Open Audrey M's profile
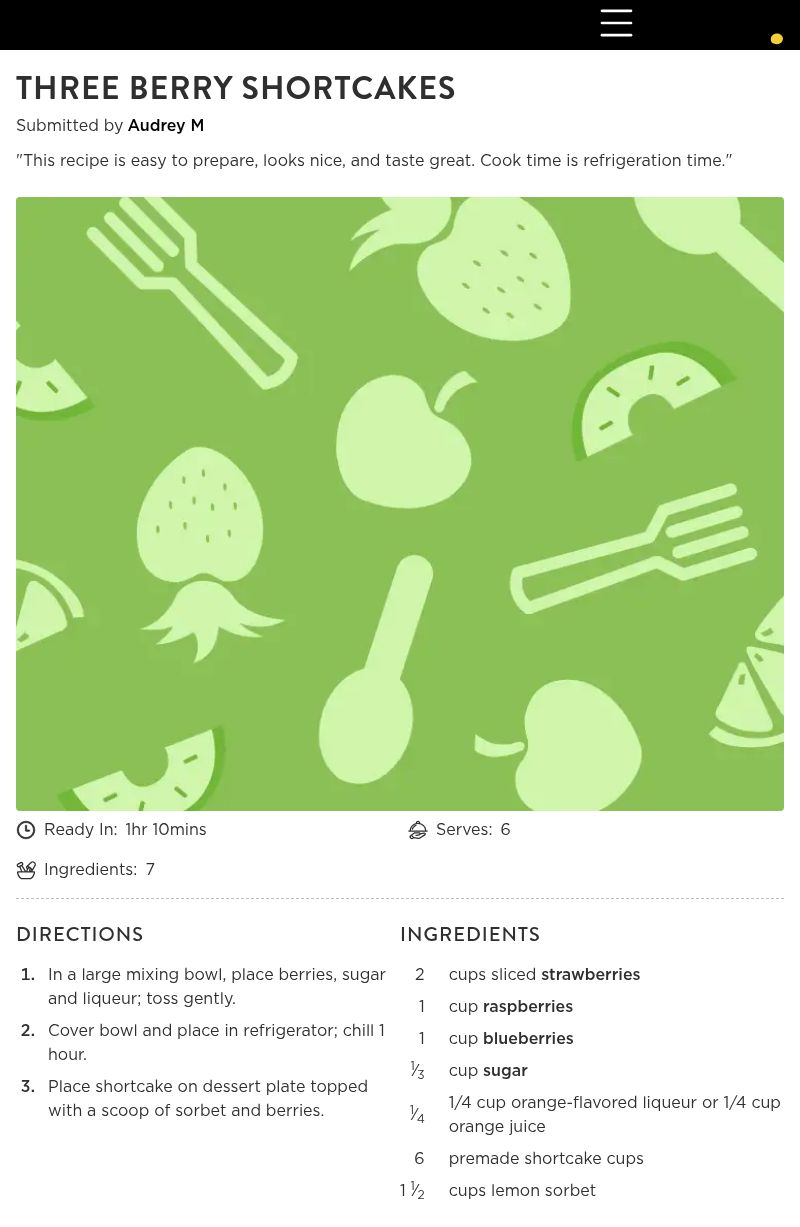800x1227 pixels. click(x=165, y=126)
